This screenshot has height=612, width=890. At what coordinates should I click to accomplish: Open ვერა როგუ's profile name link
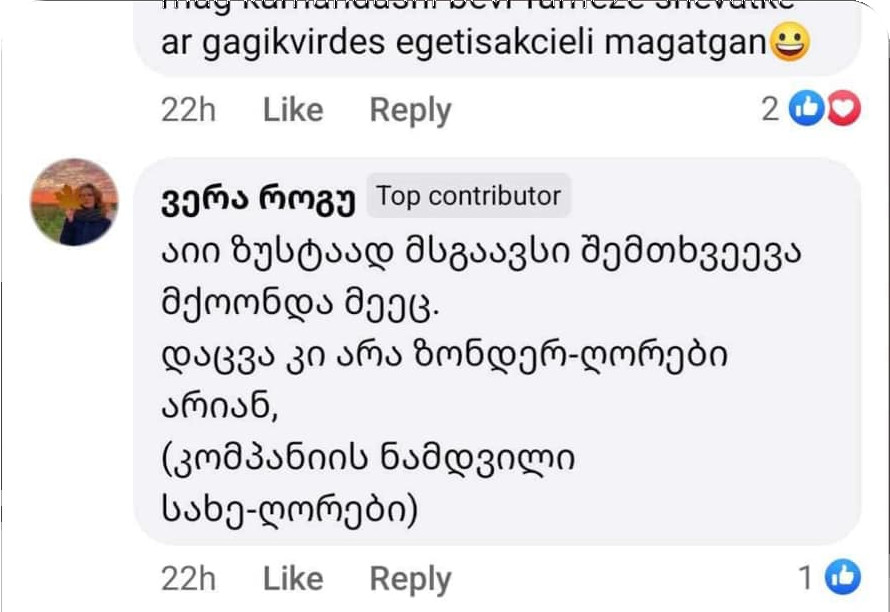tap(258, 199)
